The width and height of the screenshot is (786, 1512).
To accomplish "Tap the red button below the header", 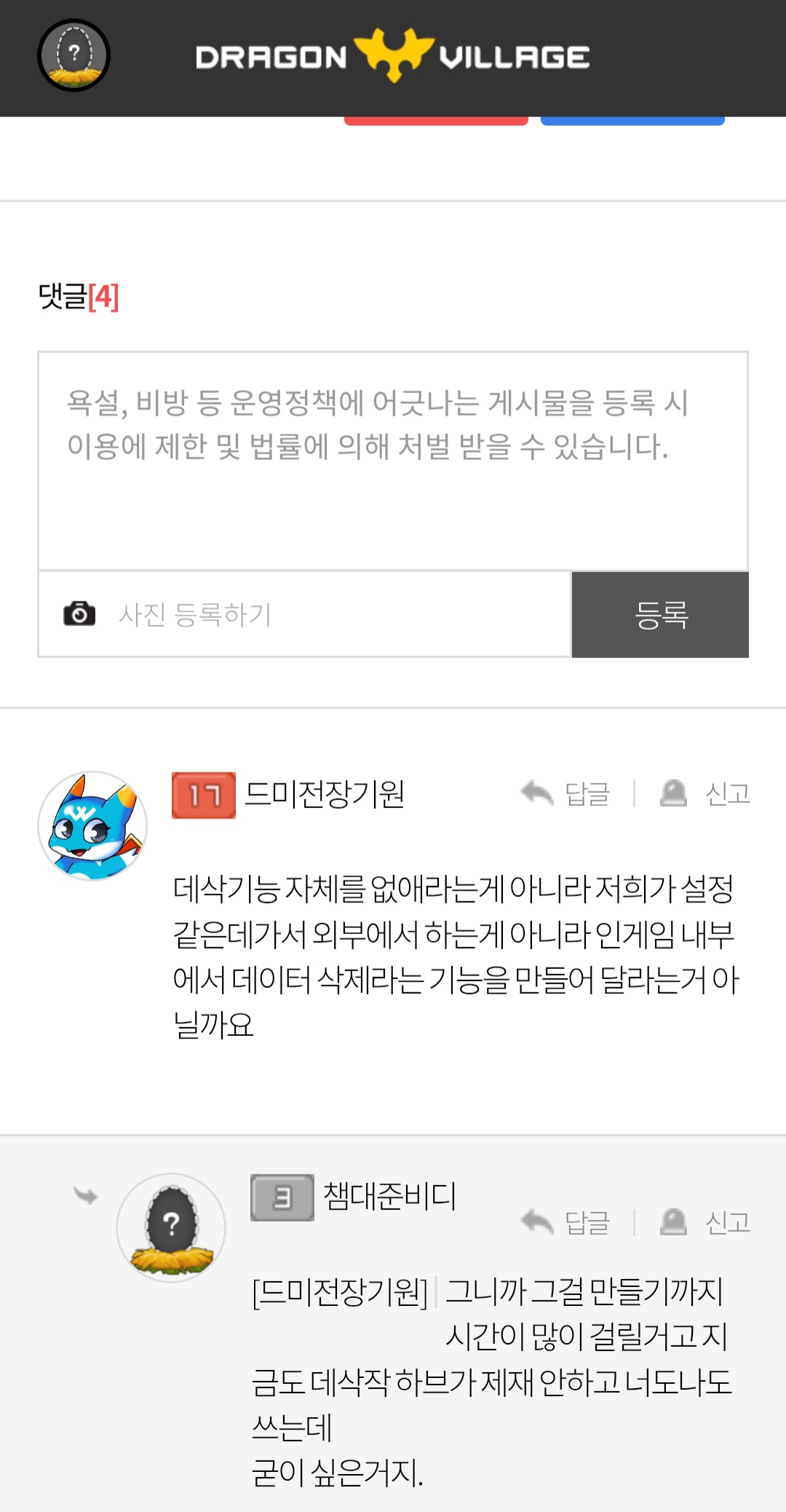I will pyautogui.click(x=436, y=121).
